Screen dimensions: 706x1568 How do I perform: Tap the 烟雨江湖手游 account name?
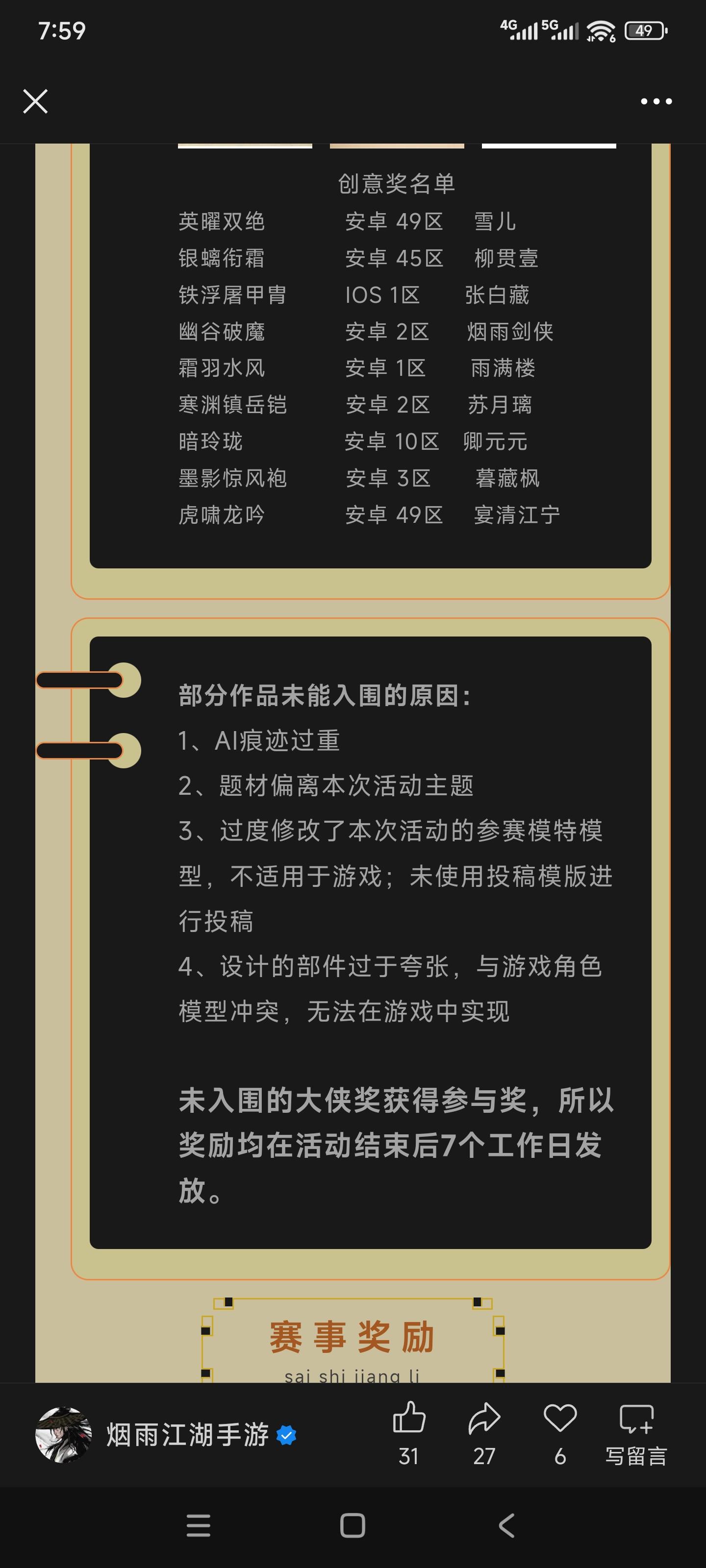(x=189, y=1435)
